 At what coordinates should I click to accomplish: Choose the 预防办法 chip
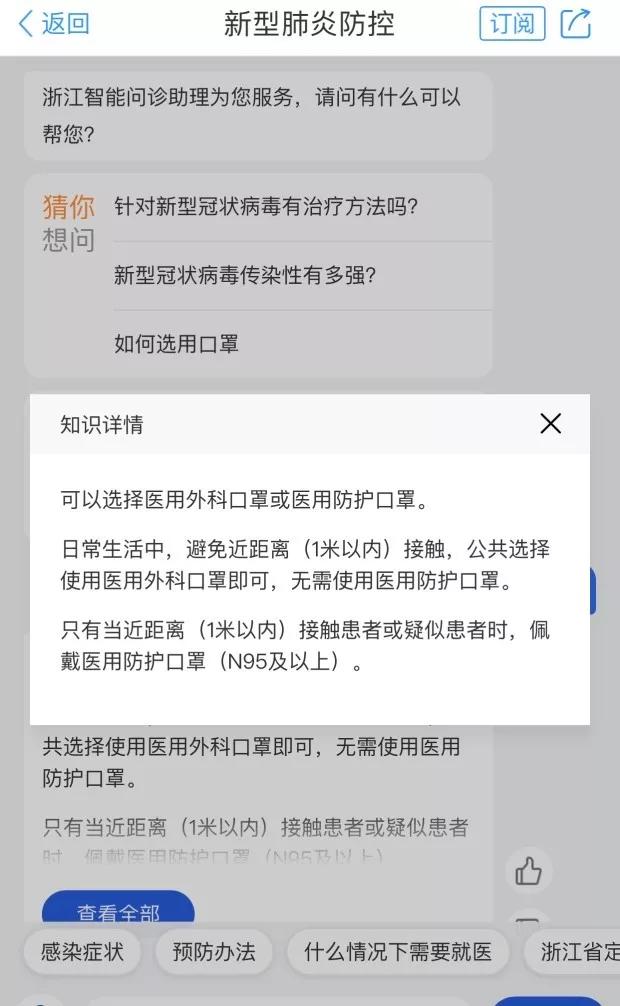point(214,951)
